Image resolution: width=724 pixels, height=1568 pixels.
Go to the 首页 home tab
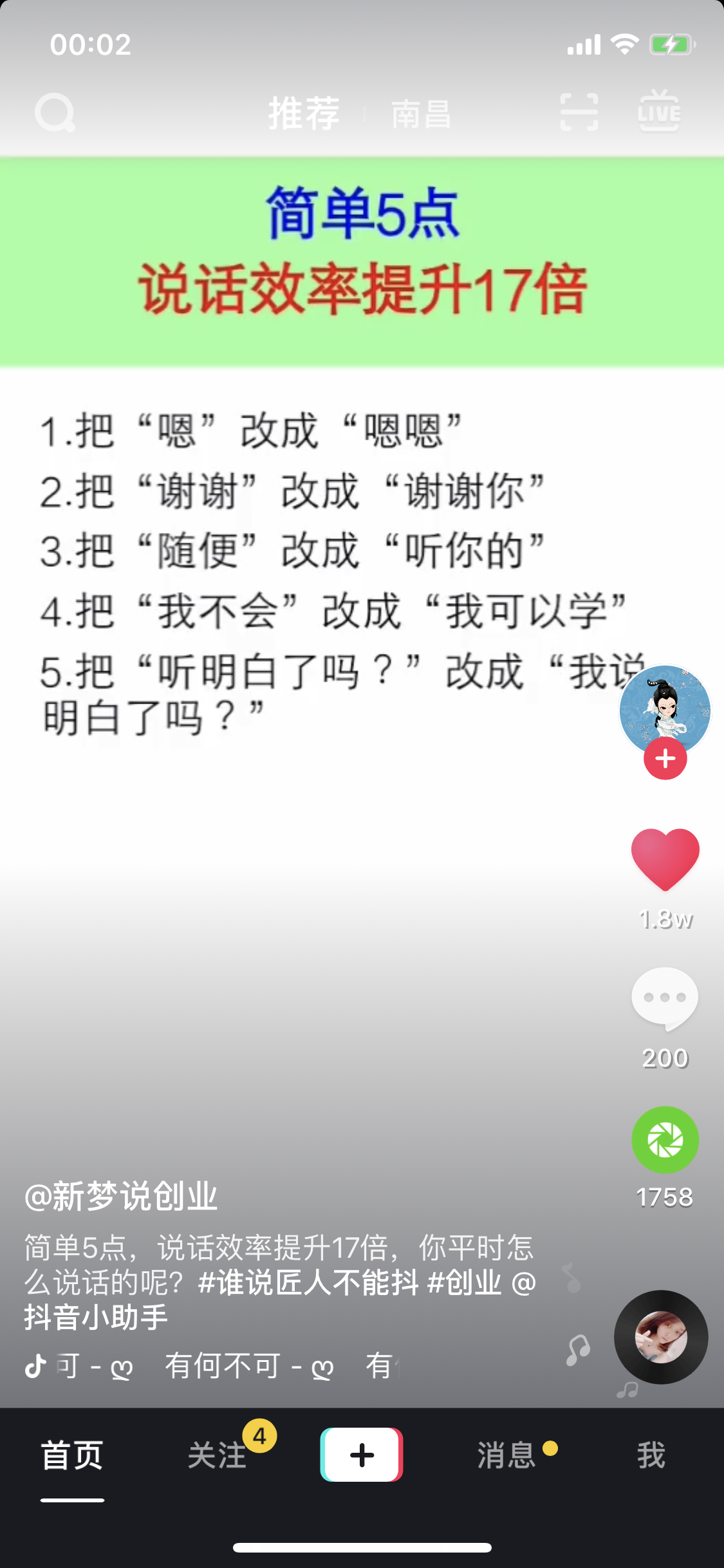tap(72, 1455)
